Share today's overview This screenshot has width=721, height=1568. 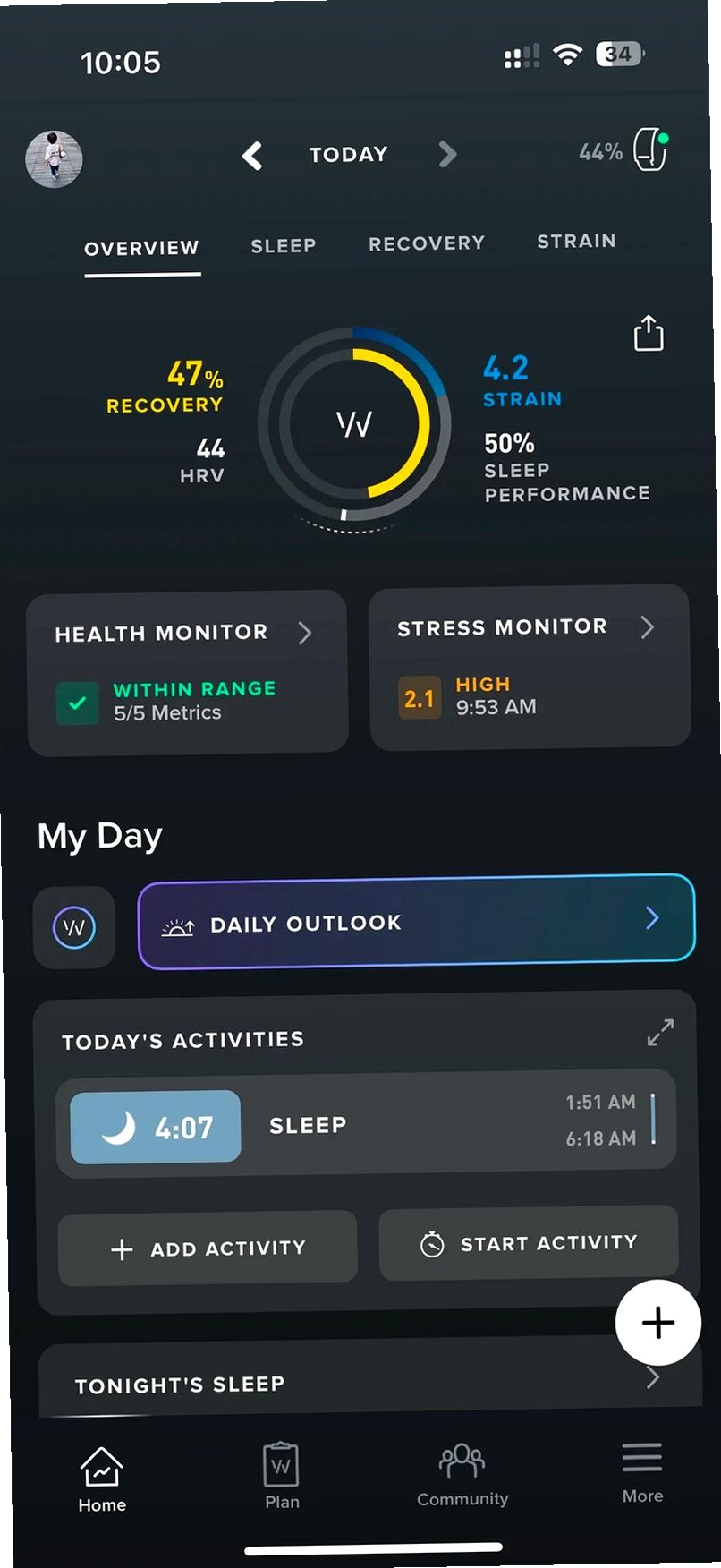(x=649, y=333)
